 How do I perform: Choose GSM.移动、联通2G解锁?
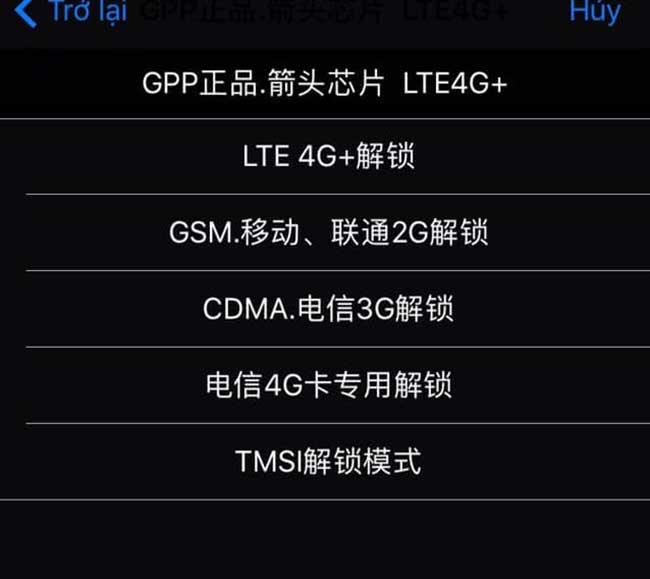coord(328,232)
